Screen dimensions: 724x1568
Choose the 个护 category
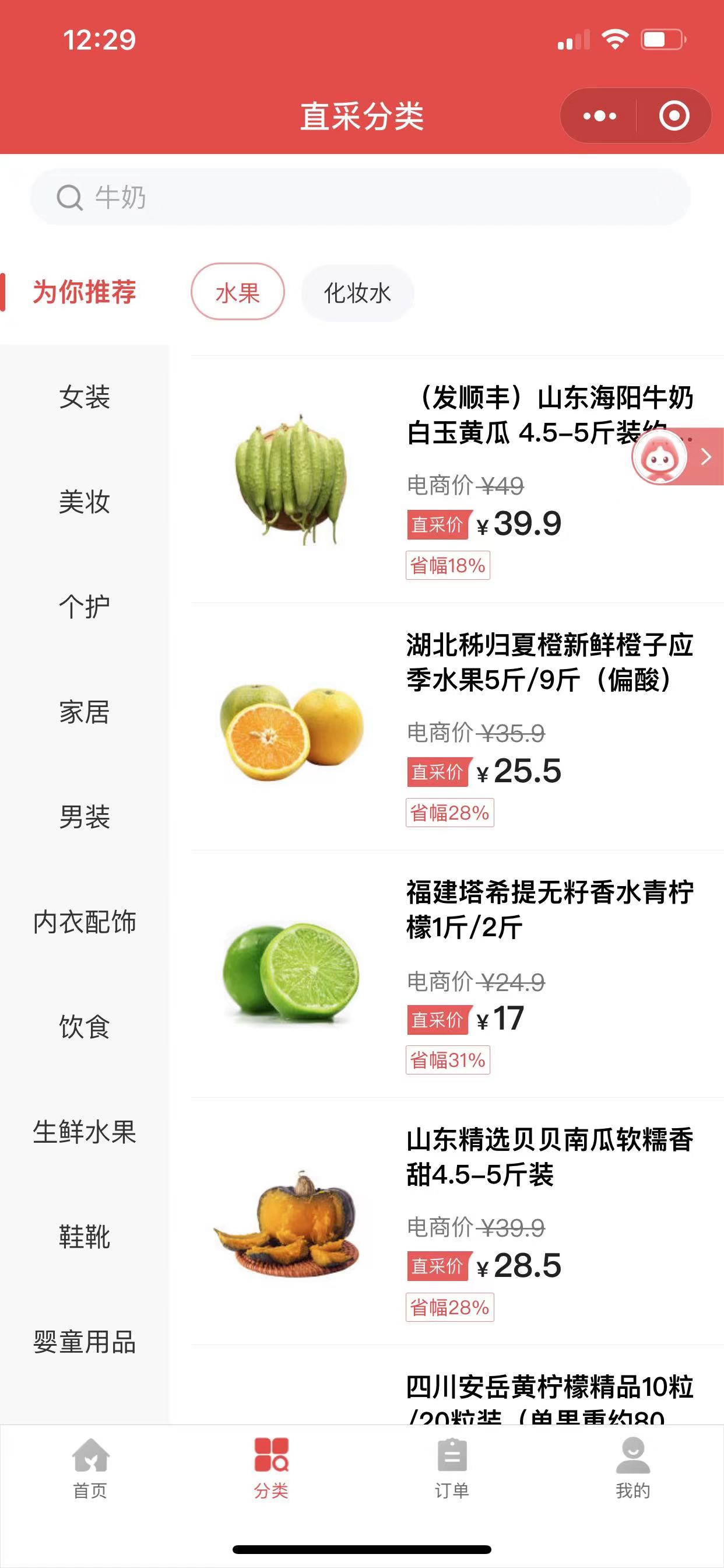(85, 606)
